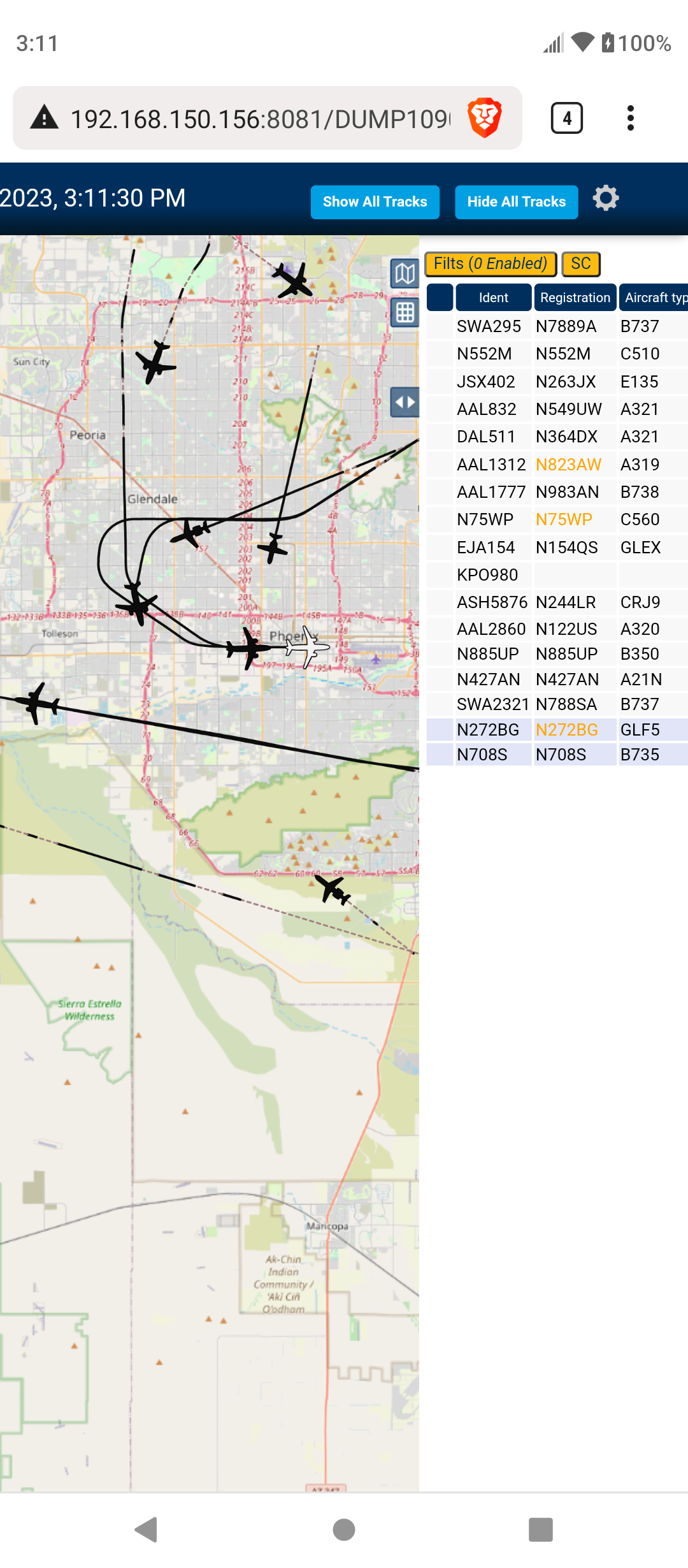Image resolution: width=688 pixels, height=1568 pixels.
Task: Open map layers selector icon
Action: tap(405, 273)
